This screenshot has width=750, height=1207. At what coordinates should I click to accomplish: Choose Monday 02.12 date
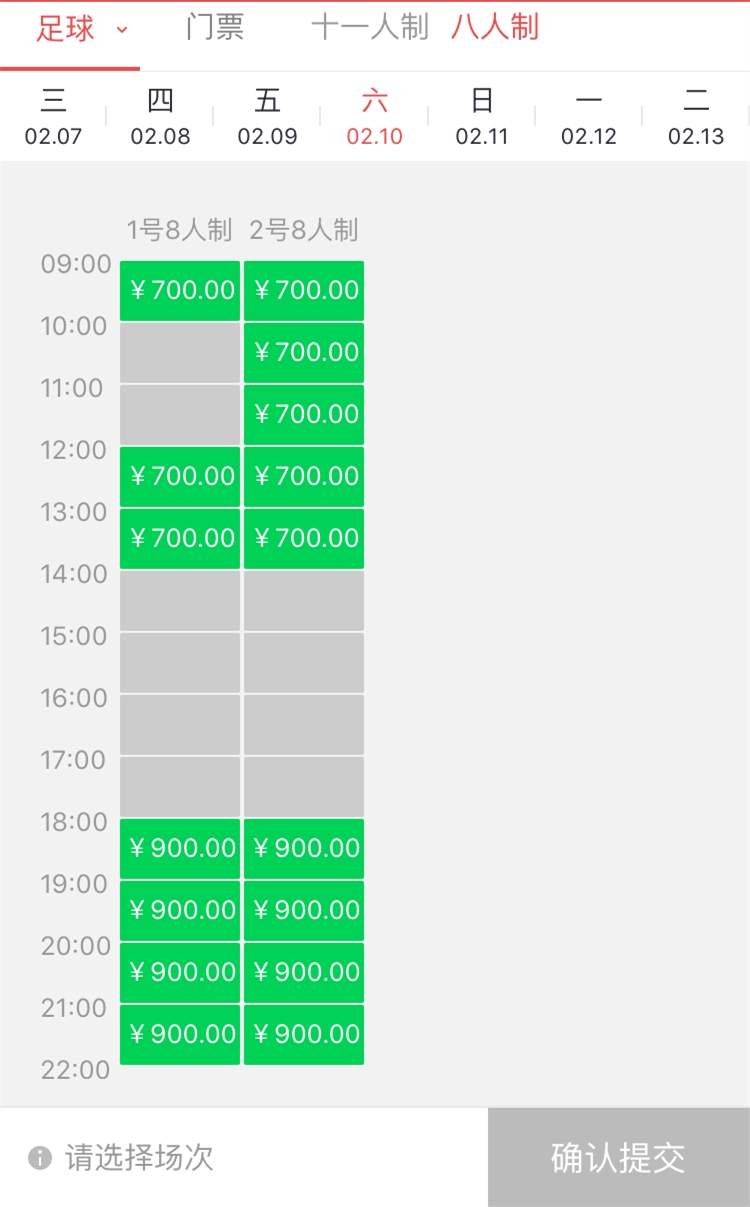(589, 117)
